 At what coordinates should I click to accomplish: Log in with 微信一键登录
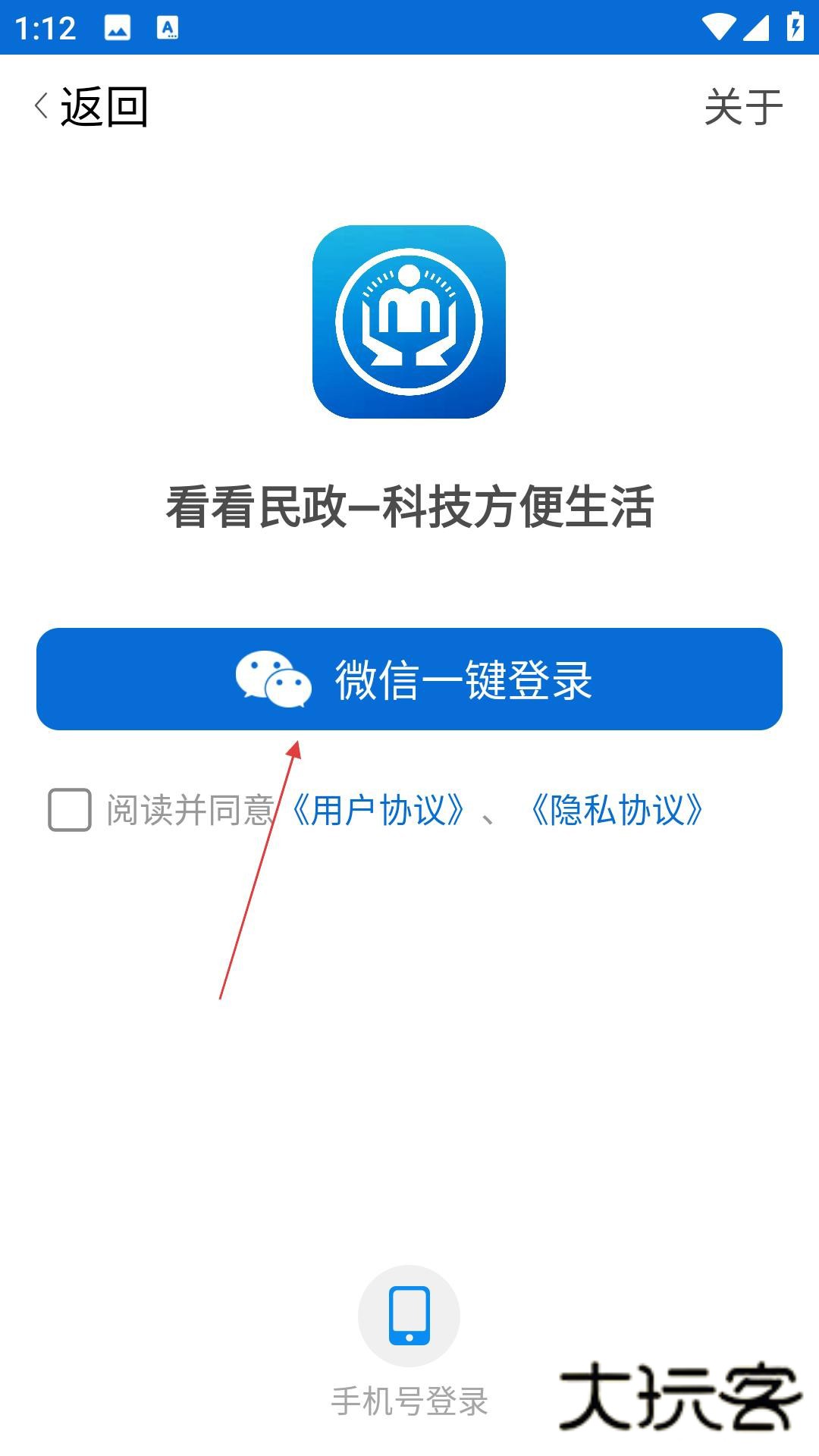point(409,679)
